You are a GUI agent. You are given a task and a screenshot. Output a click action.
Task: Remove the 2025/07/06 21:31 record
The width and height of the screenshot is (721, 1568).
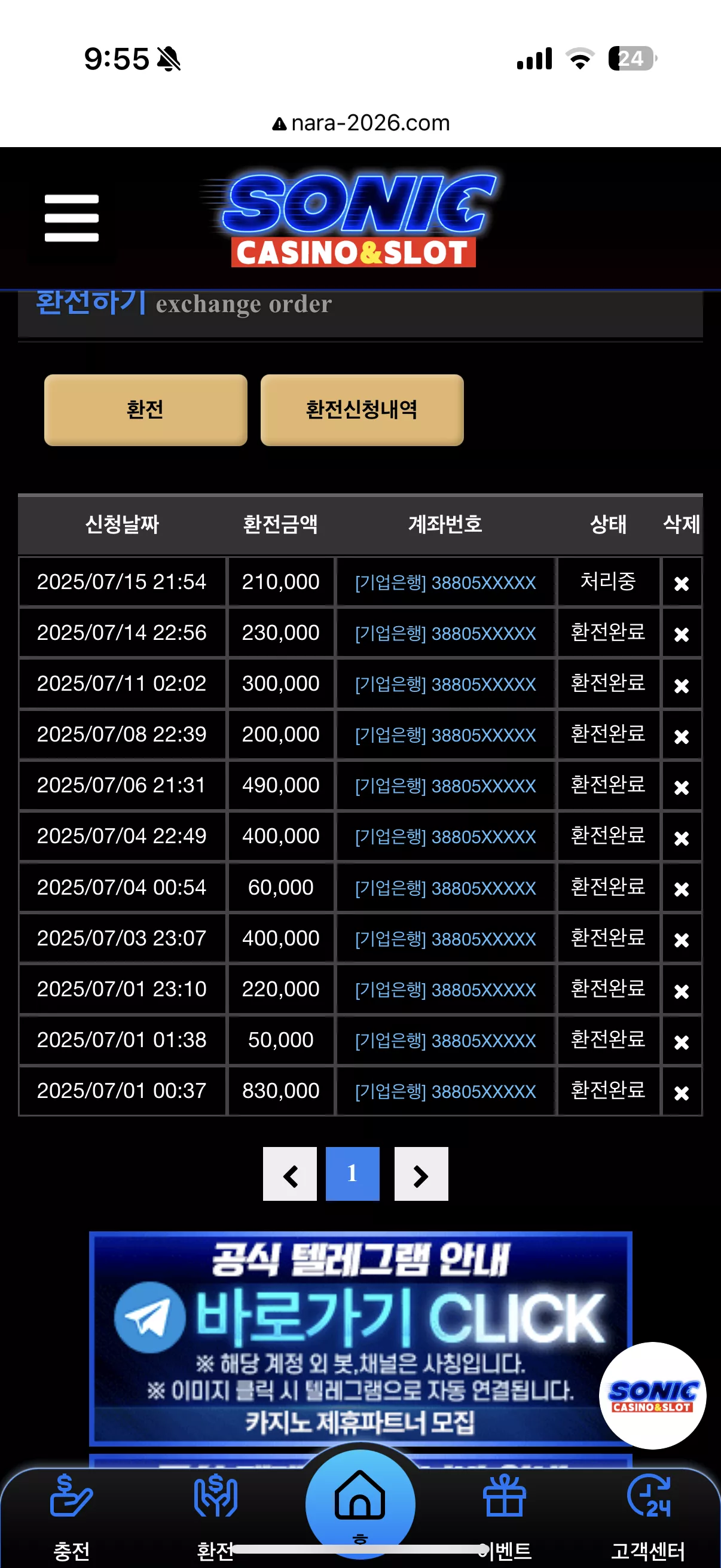pos(682,787)
